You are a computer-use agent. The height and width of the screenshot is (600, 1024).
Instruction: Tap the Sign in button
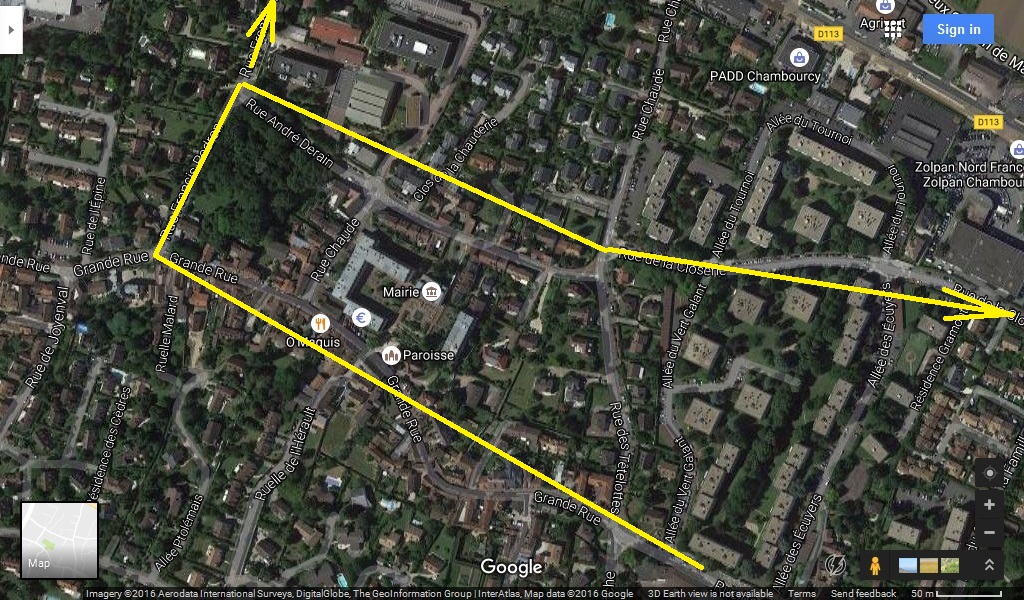coord(958,29)
